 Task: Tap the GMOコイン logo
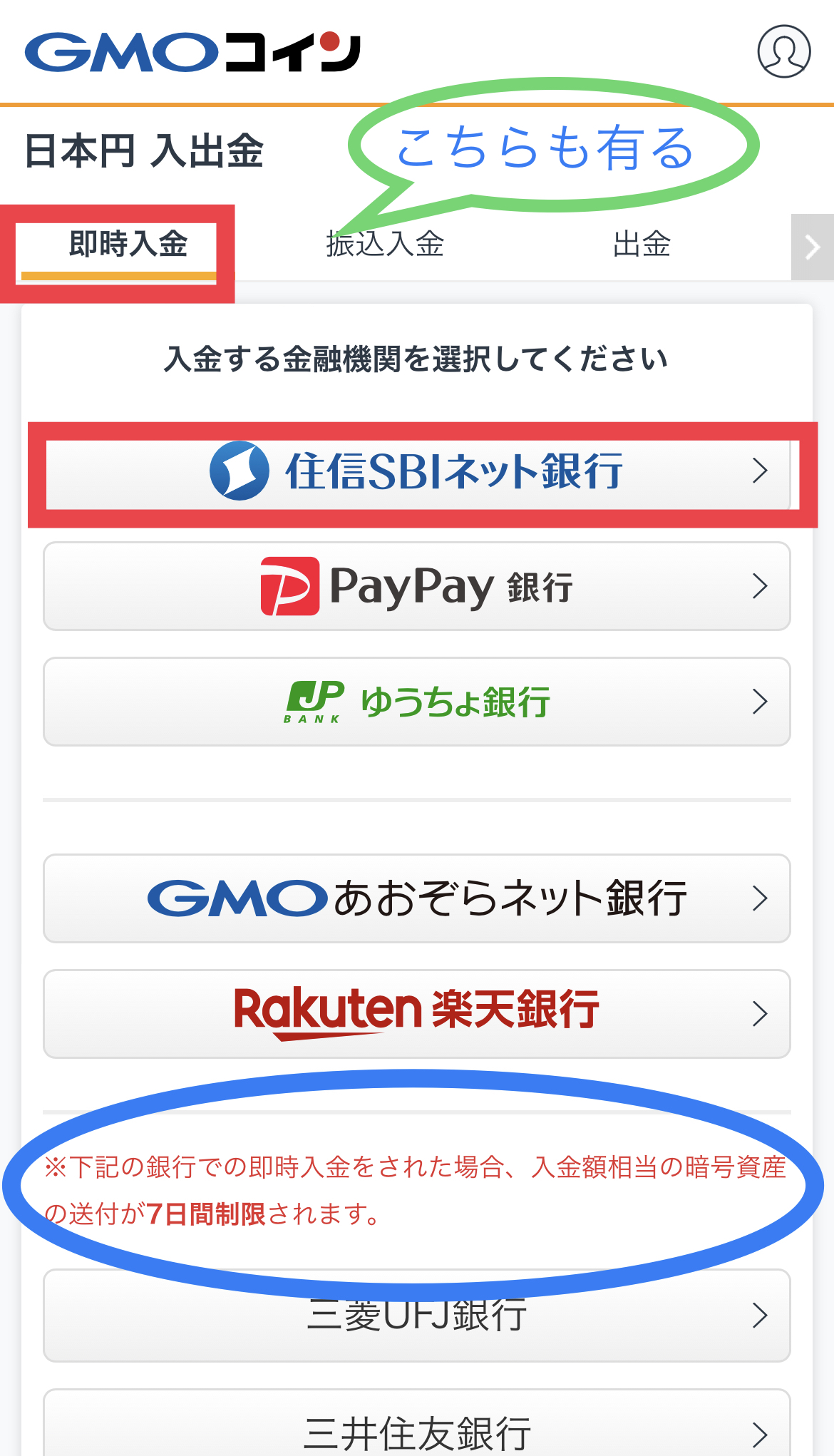pyautogui.click(x=192, y=51)
